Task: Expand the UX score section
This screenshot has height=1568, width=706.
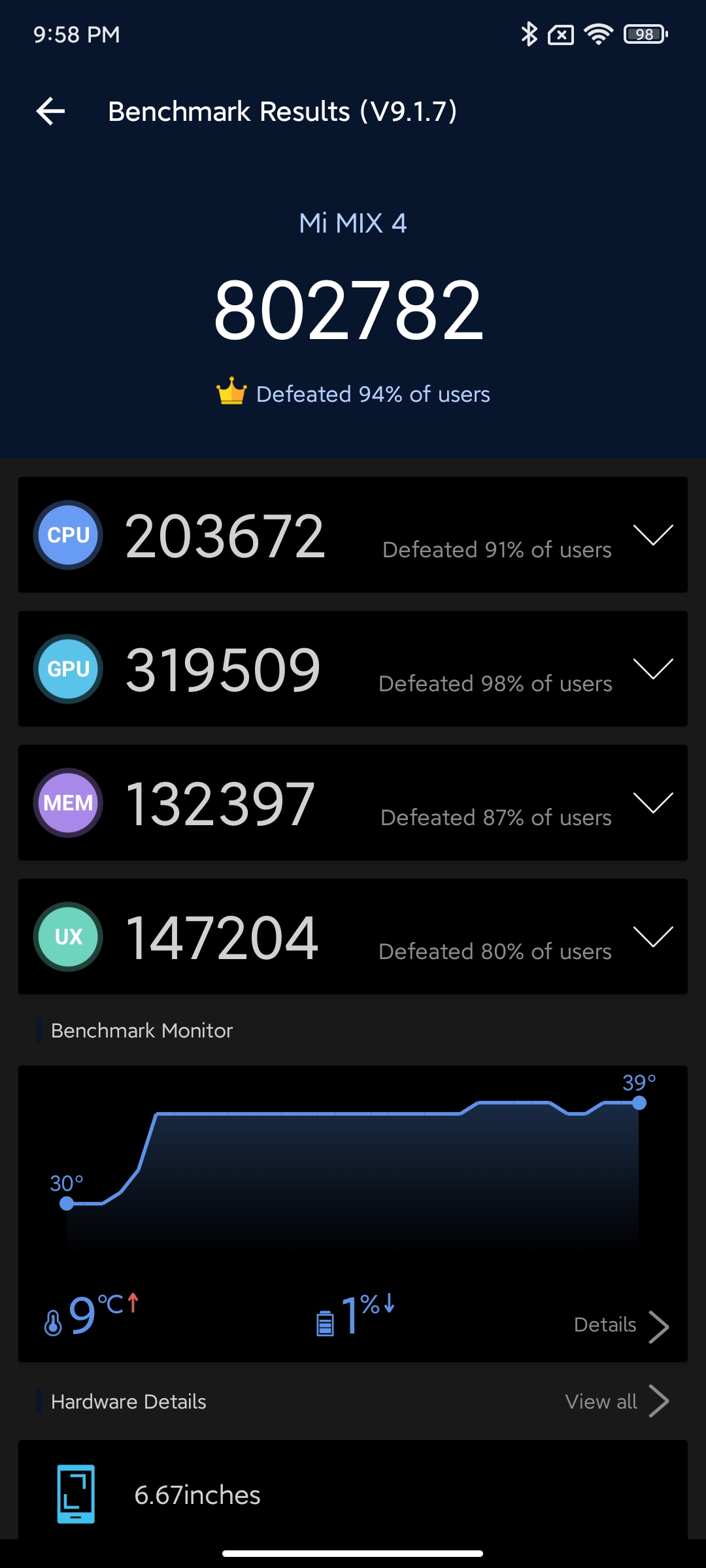Action: (x=652, y=937)
